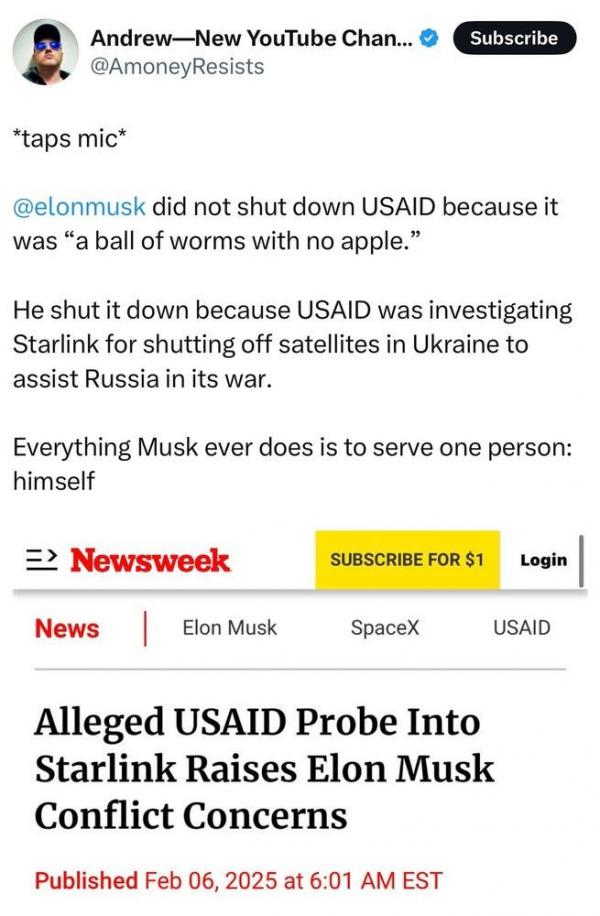Open the @AmoneyResists account name
600x916 pixels.
point(177,66)
